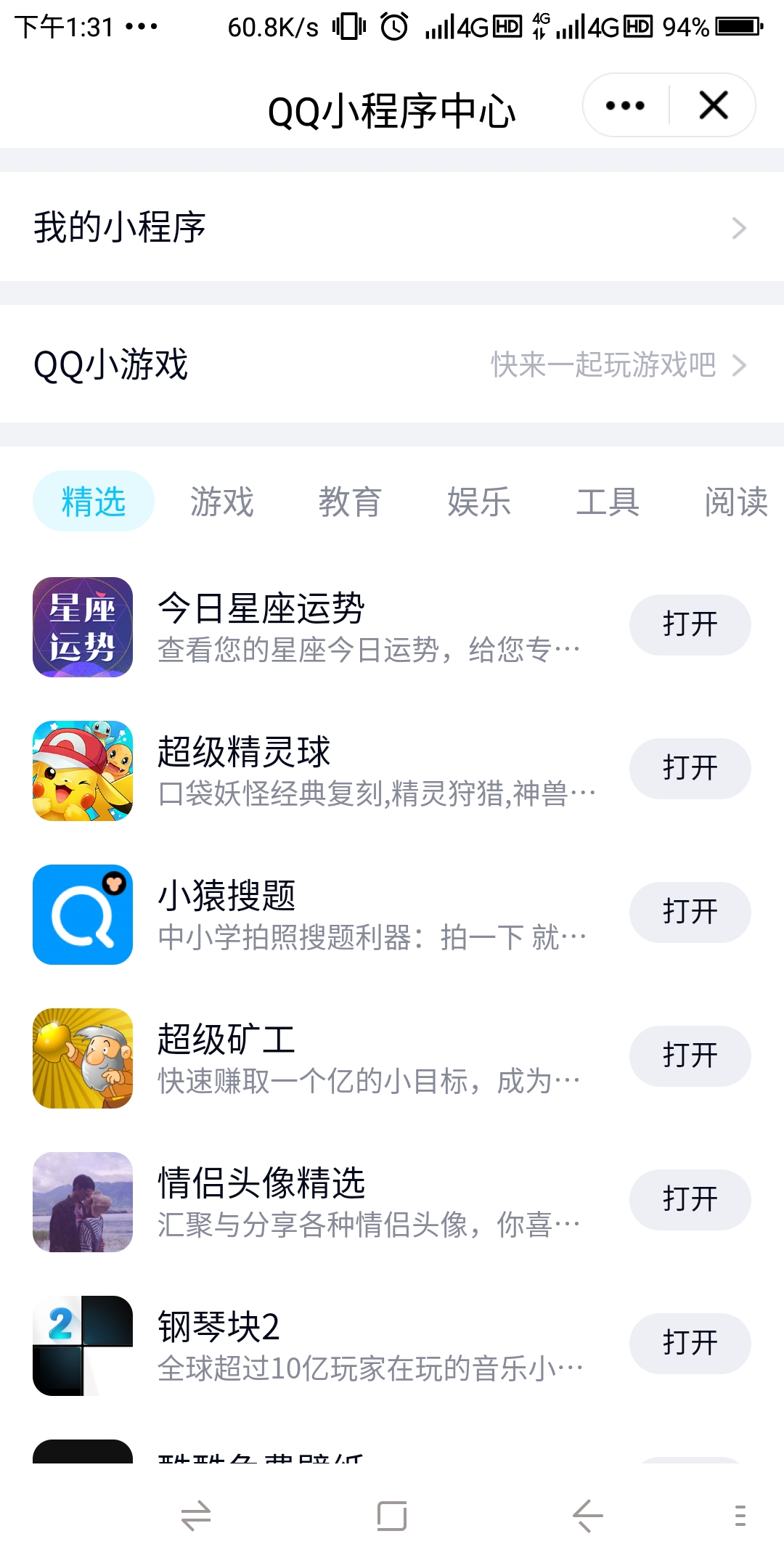
Task: Launch 小猿搜题 with its 打开 button
Action: pyautogui.click(x=690, y=912)
